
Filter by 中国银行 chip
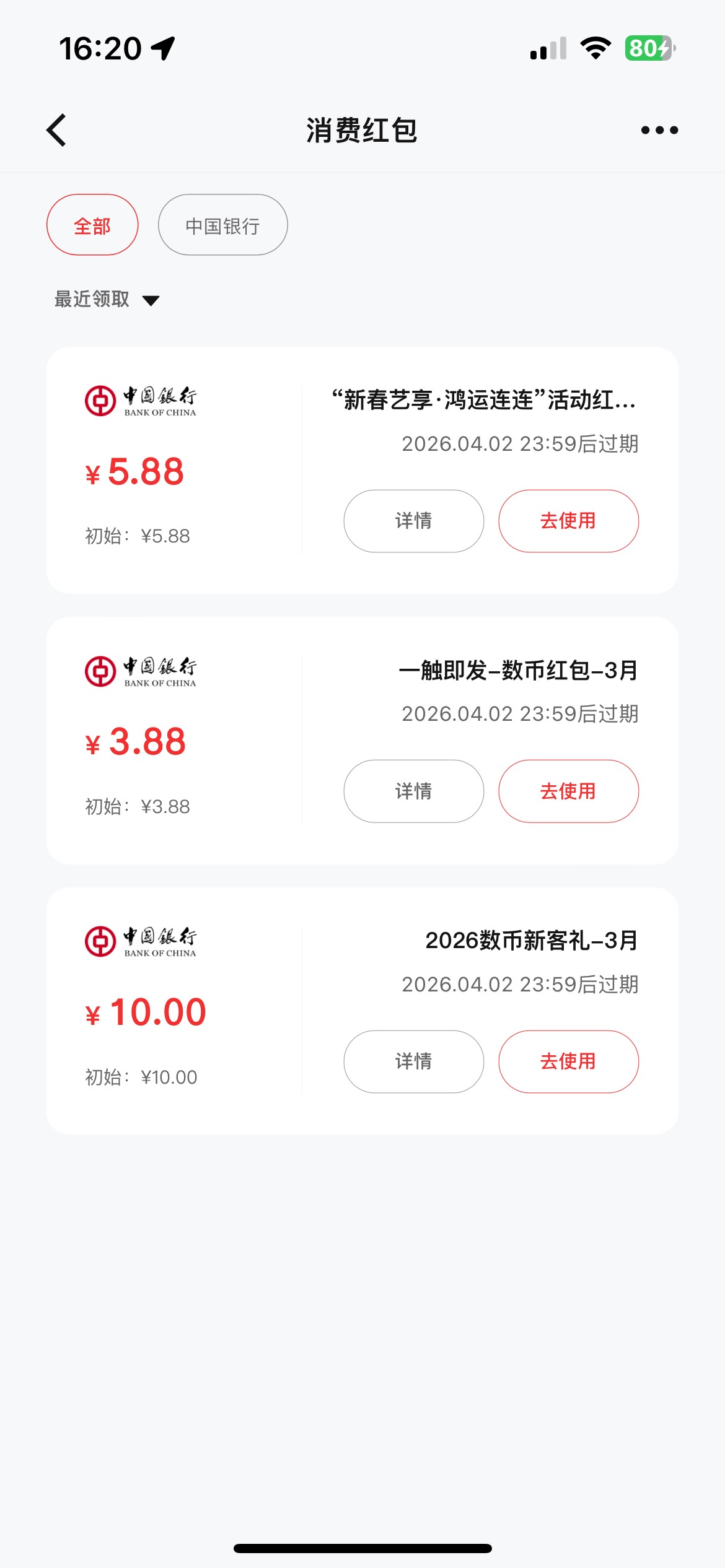(223, 225)
